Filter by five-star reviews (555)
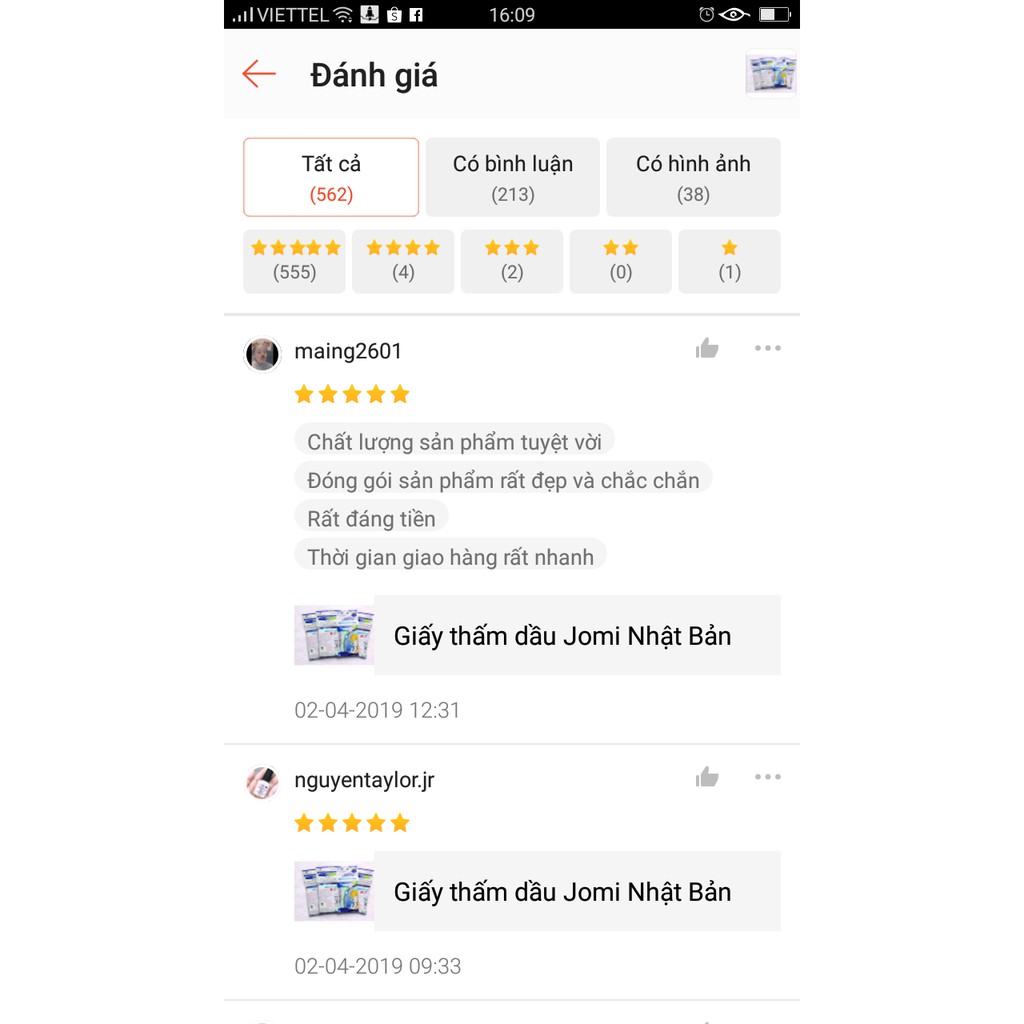 [294, 261]
